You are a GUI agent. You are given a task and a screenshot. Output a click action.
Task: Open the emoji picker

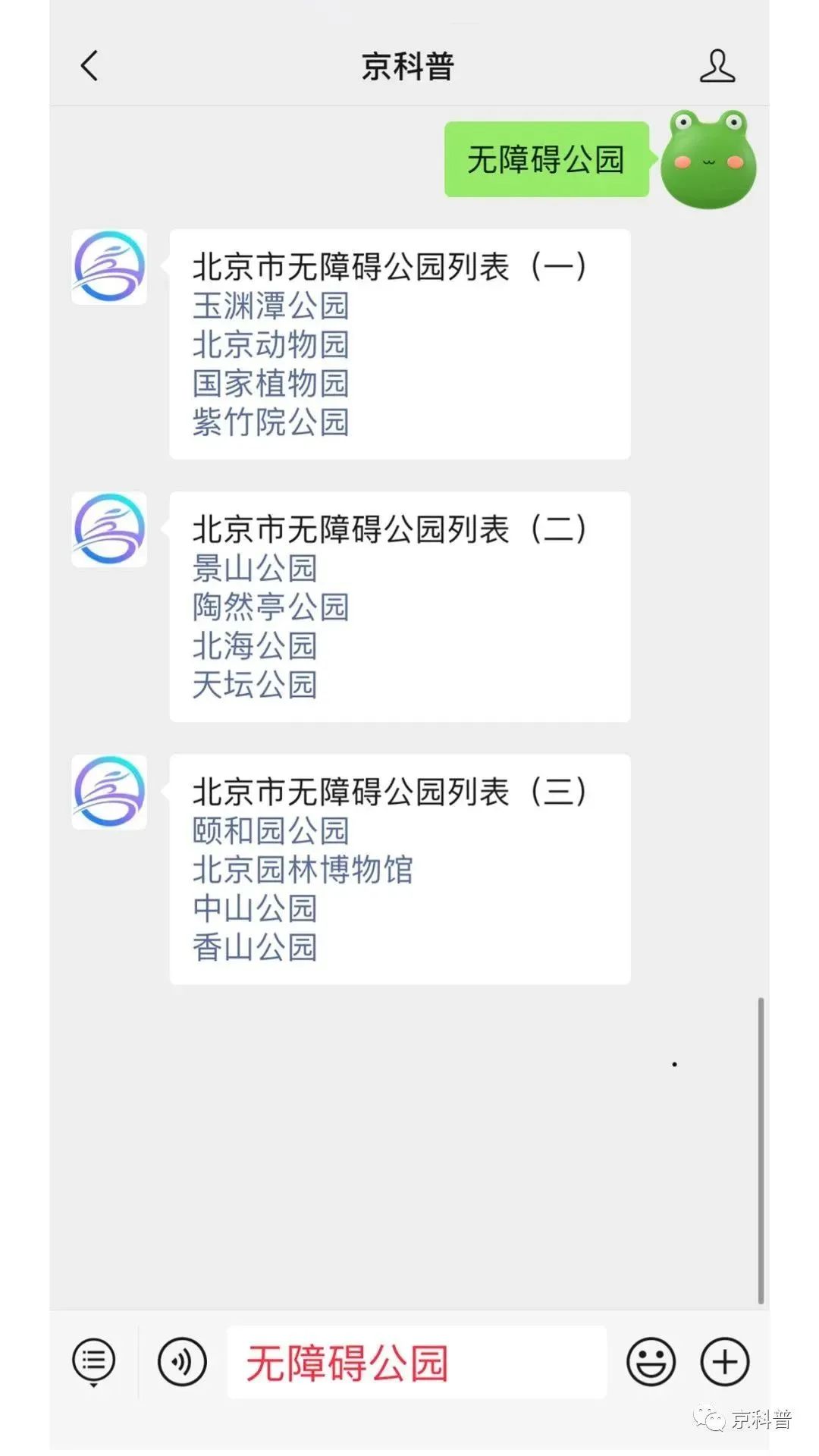651,1362
